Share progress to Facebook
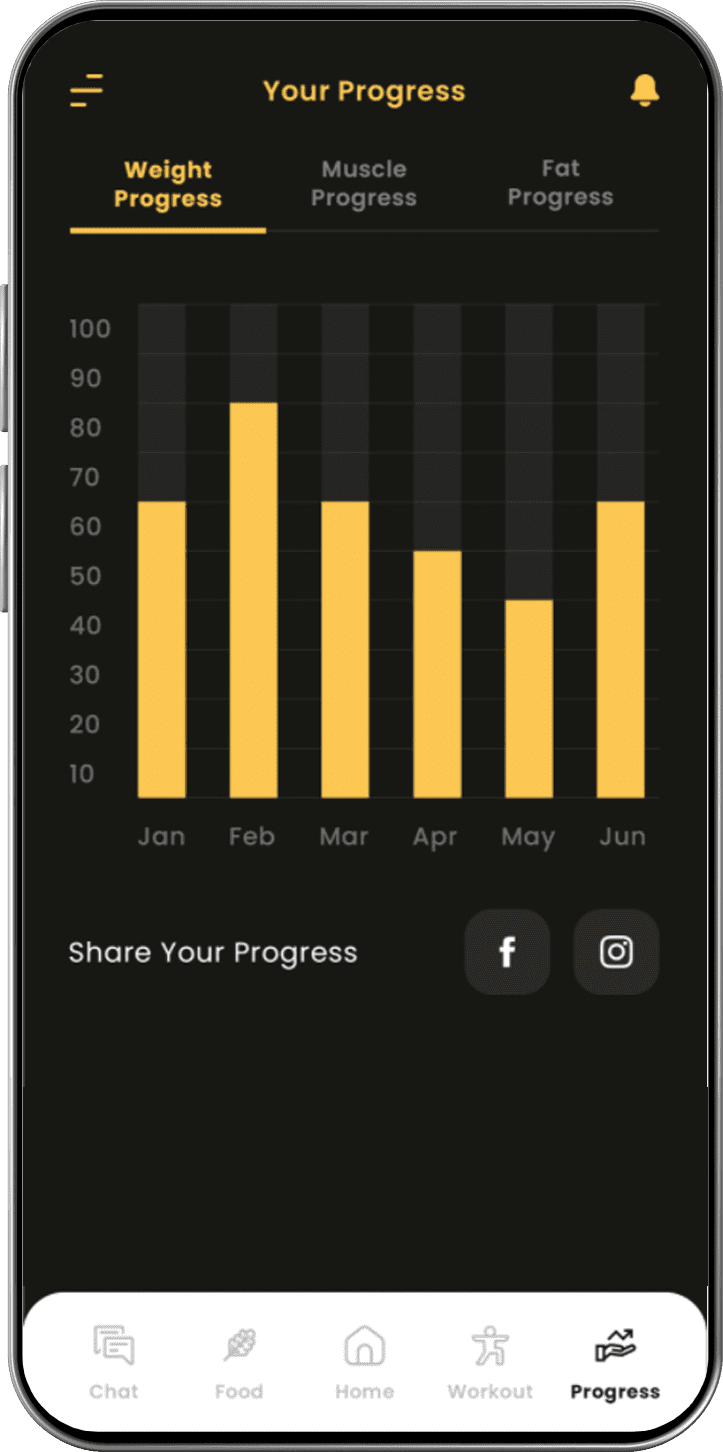The height and width of the screenshot is (1452, 723). 507,952
